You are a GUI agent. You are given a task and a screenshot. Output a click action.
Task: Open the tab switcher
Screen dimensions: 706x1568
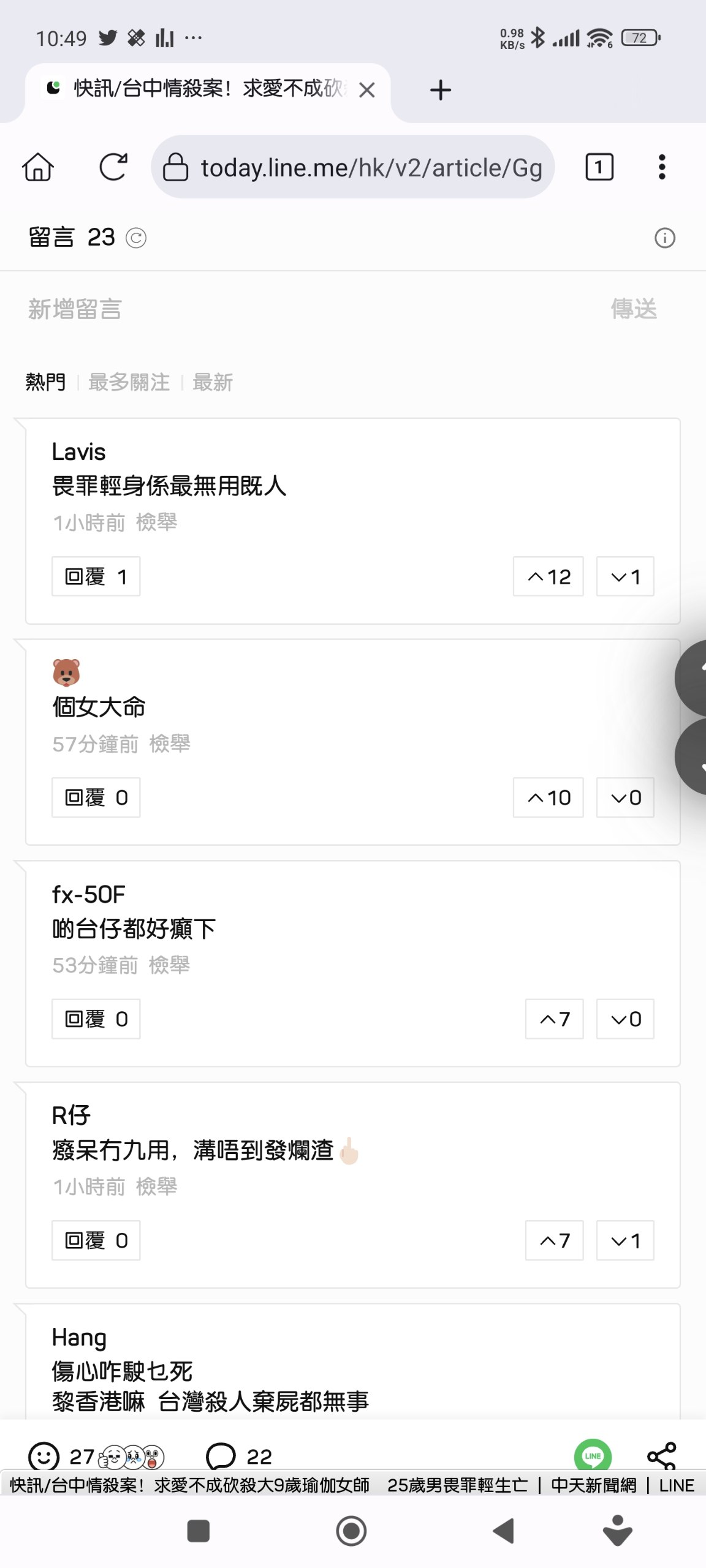[599, 167]
